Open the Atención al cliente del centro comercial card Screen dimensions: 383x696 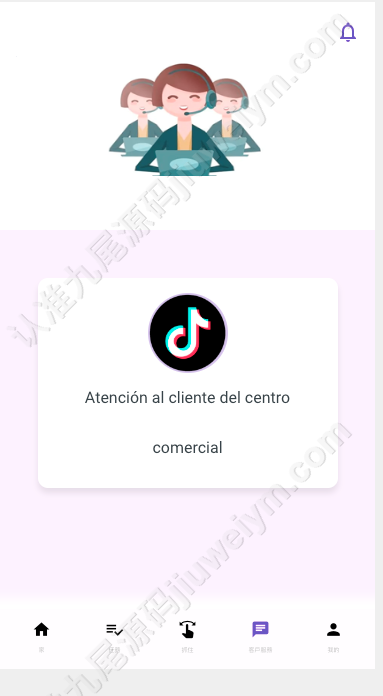tap(188, 383)
